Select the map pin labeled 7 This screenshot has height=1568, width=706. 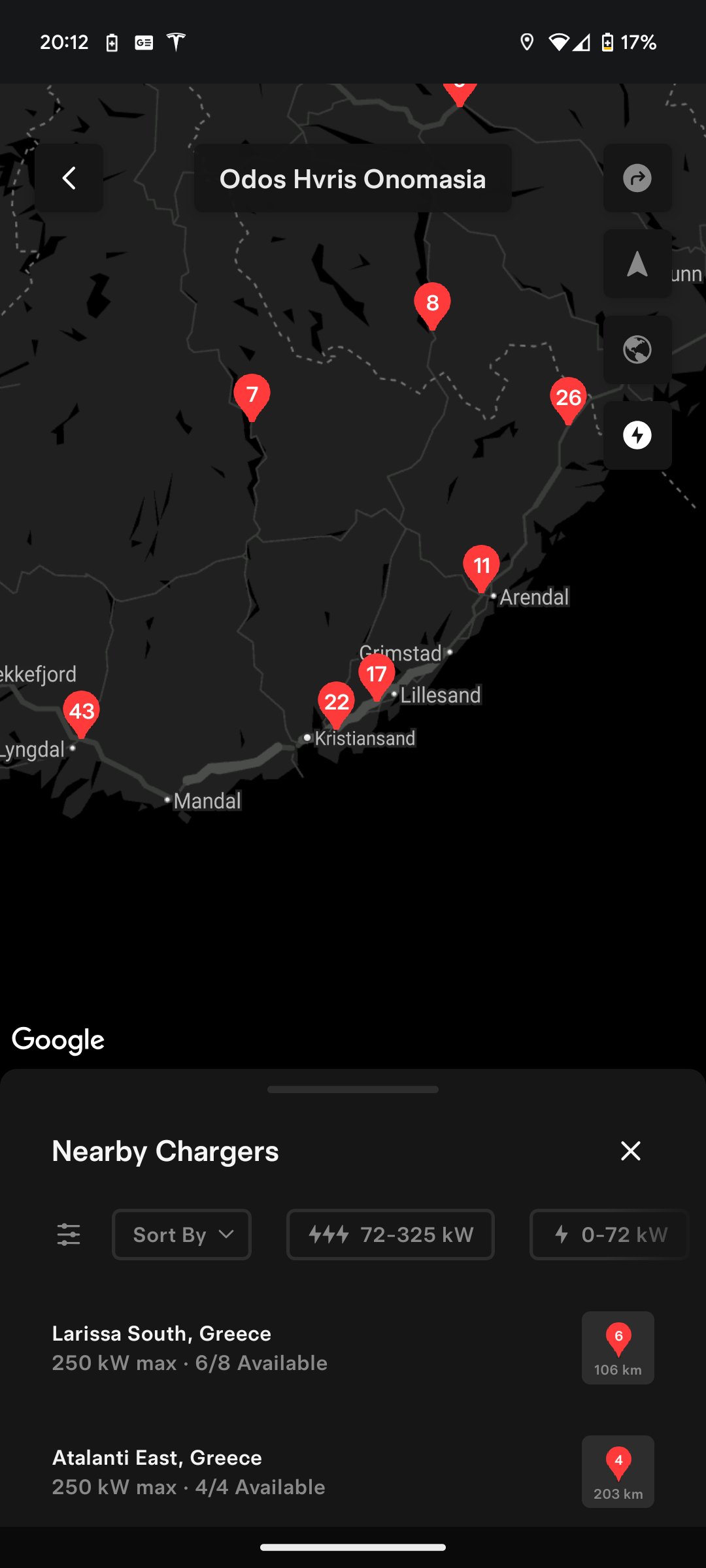[x=252, y=396]
